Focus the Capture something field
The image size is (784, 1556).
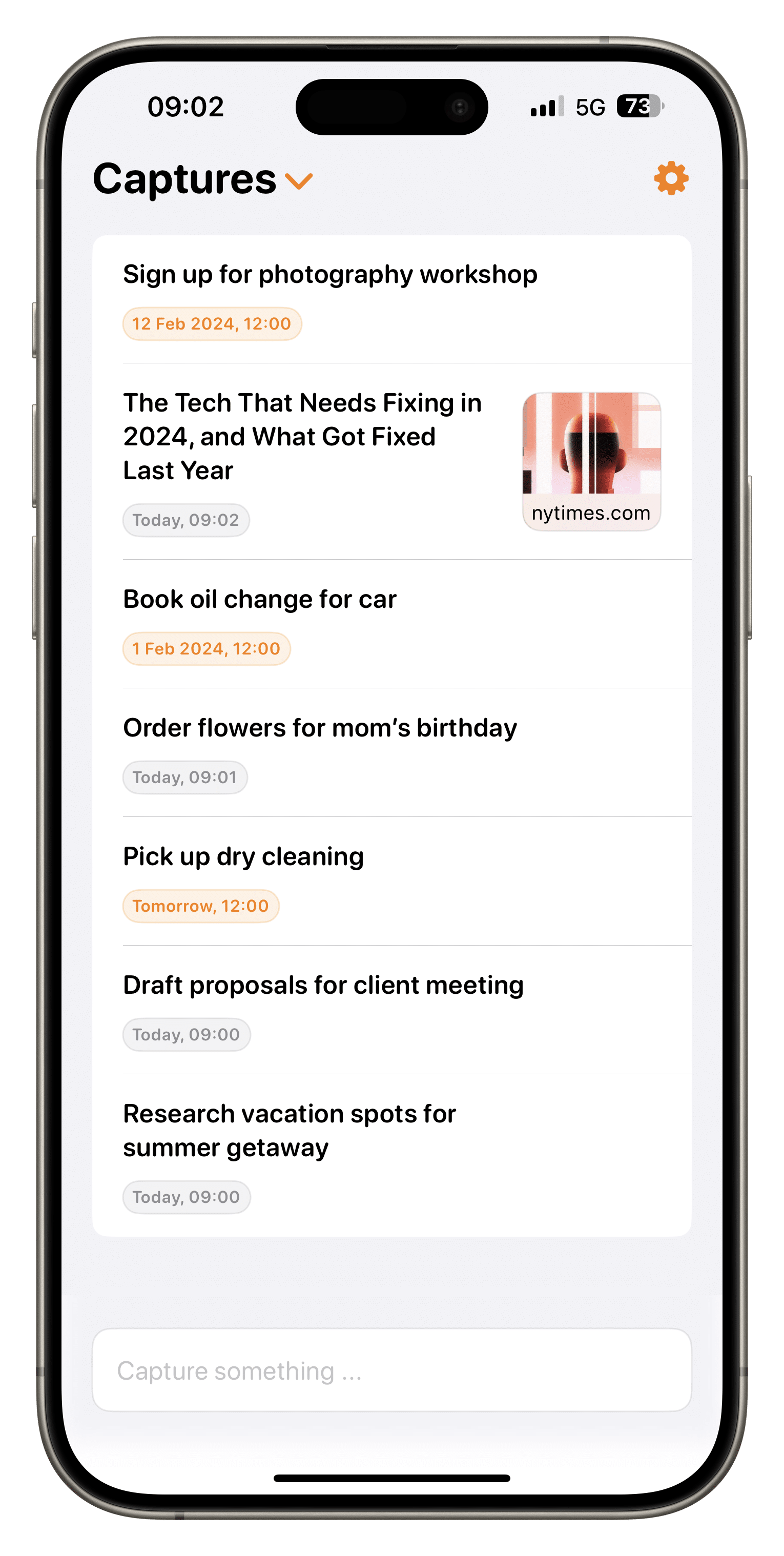click(x=391, y=1370)
